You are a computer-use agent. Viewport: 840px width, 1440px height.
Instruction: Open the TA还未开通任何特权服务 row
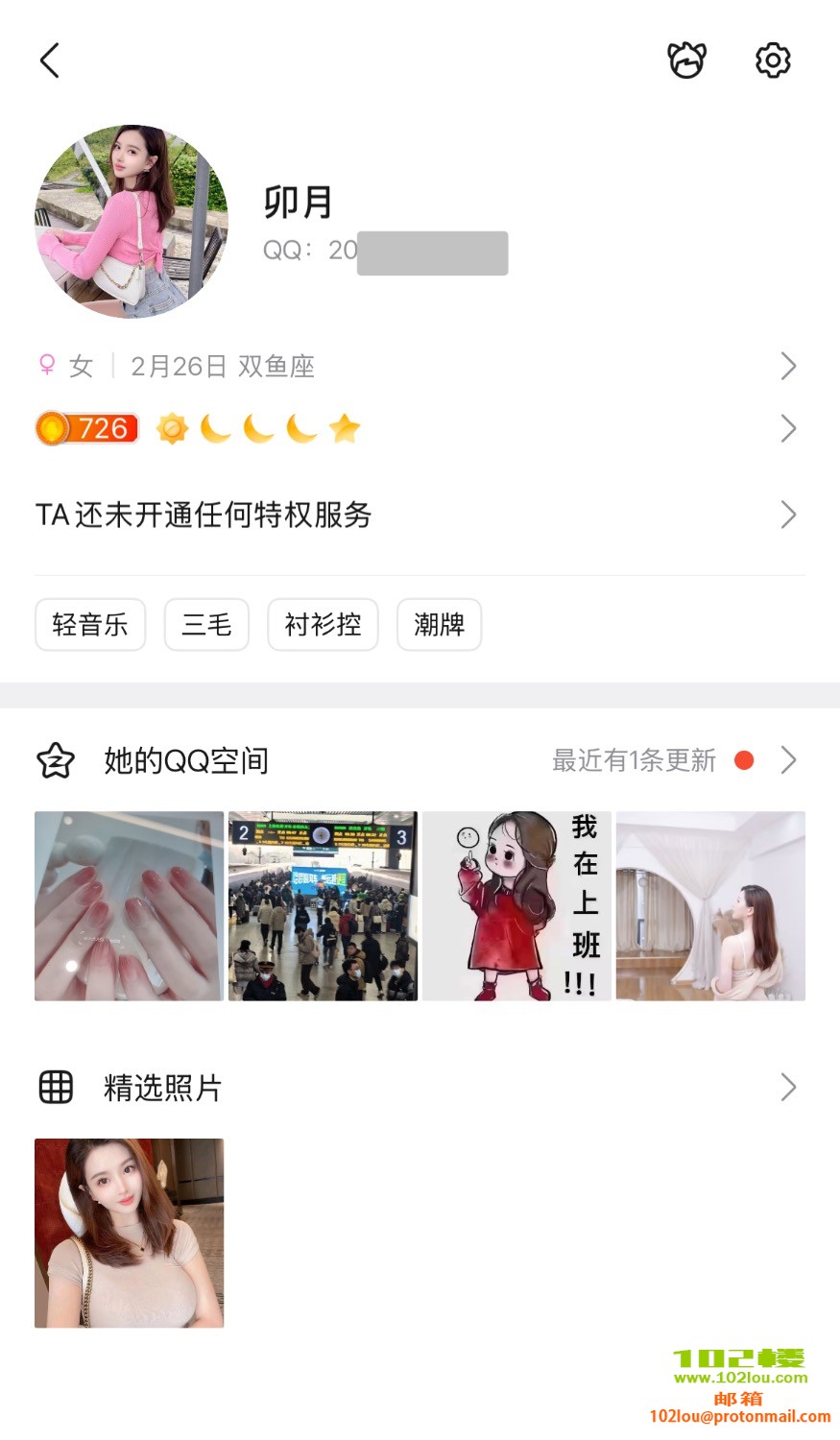[x=419, y=515]
